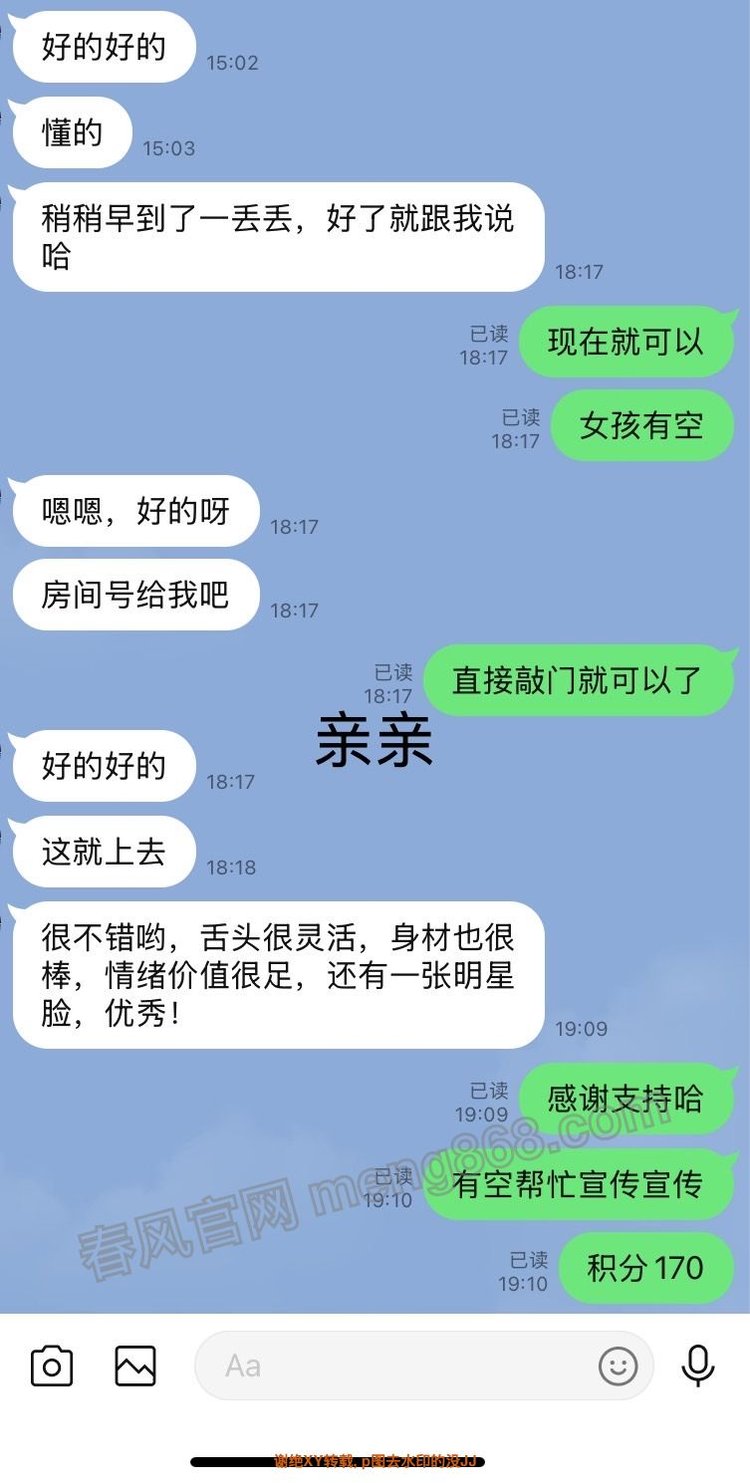
Task: Open the camera from the chat bar
Action: point(52,1366)
